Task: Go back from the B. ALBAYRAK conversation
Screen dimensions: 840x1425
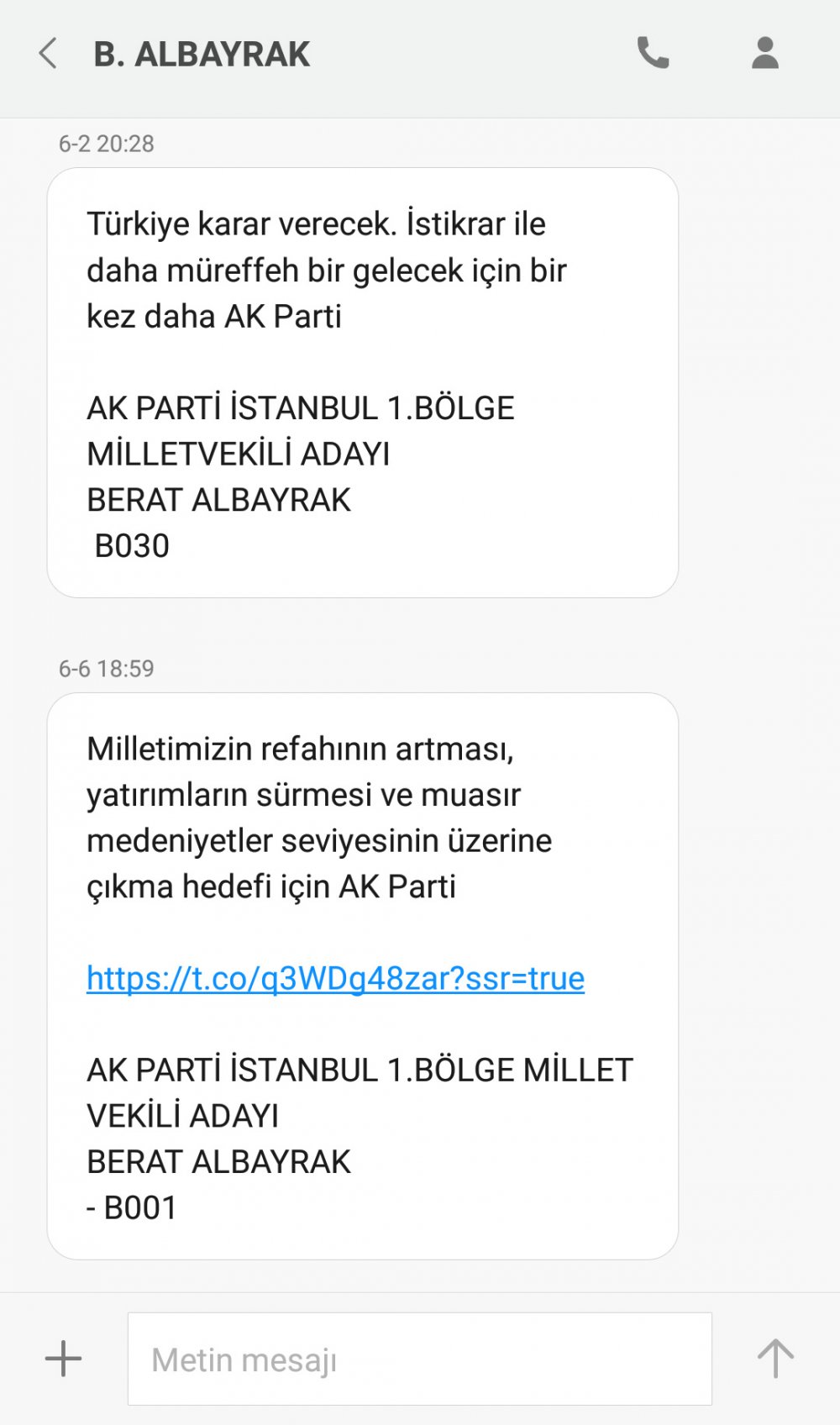Action: (x=48, y=53)
